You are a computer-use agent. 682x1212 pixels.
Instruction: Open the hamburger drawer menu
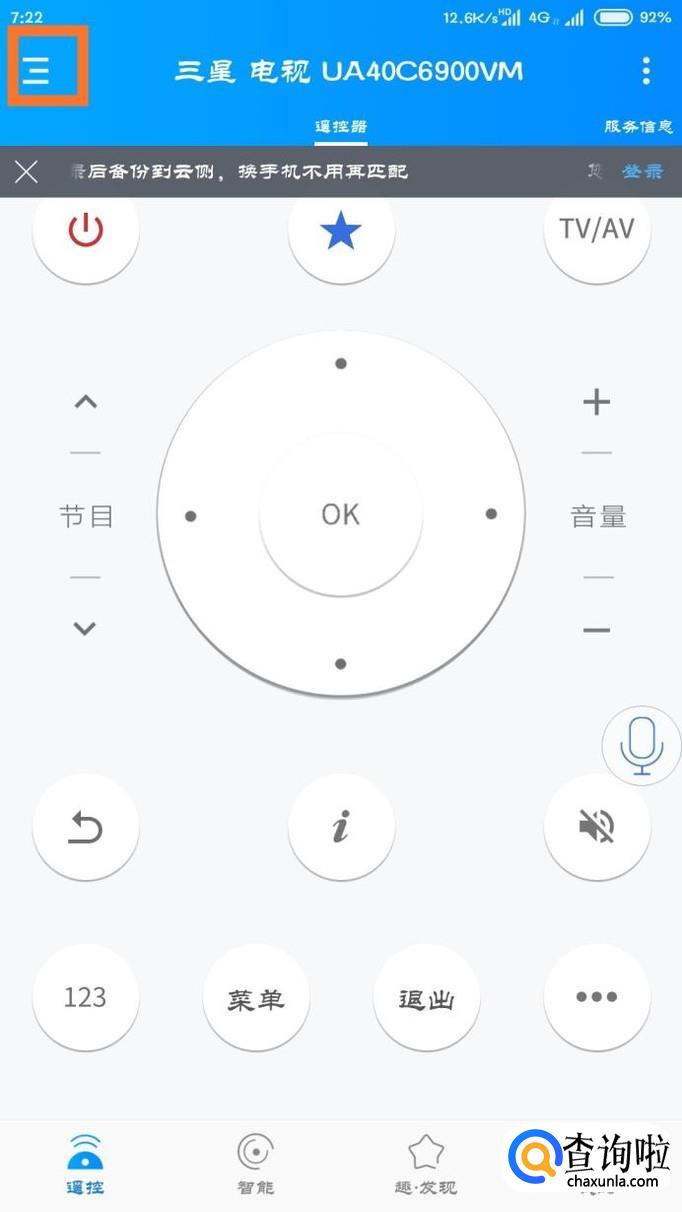click(37, 70)
